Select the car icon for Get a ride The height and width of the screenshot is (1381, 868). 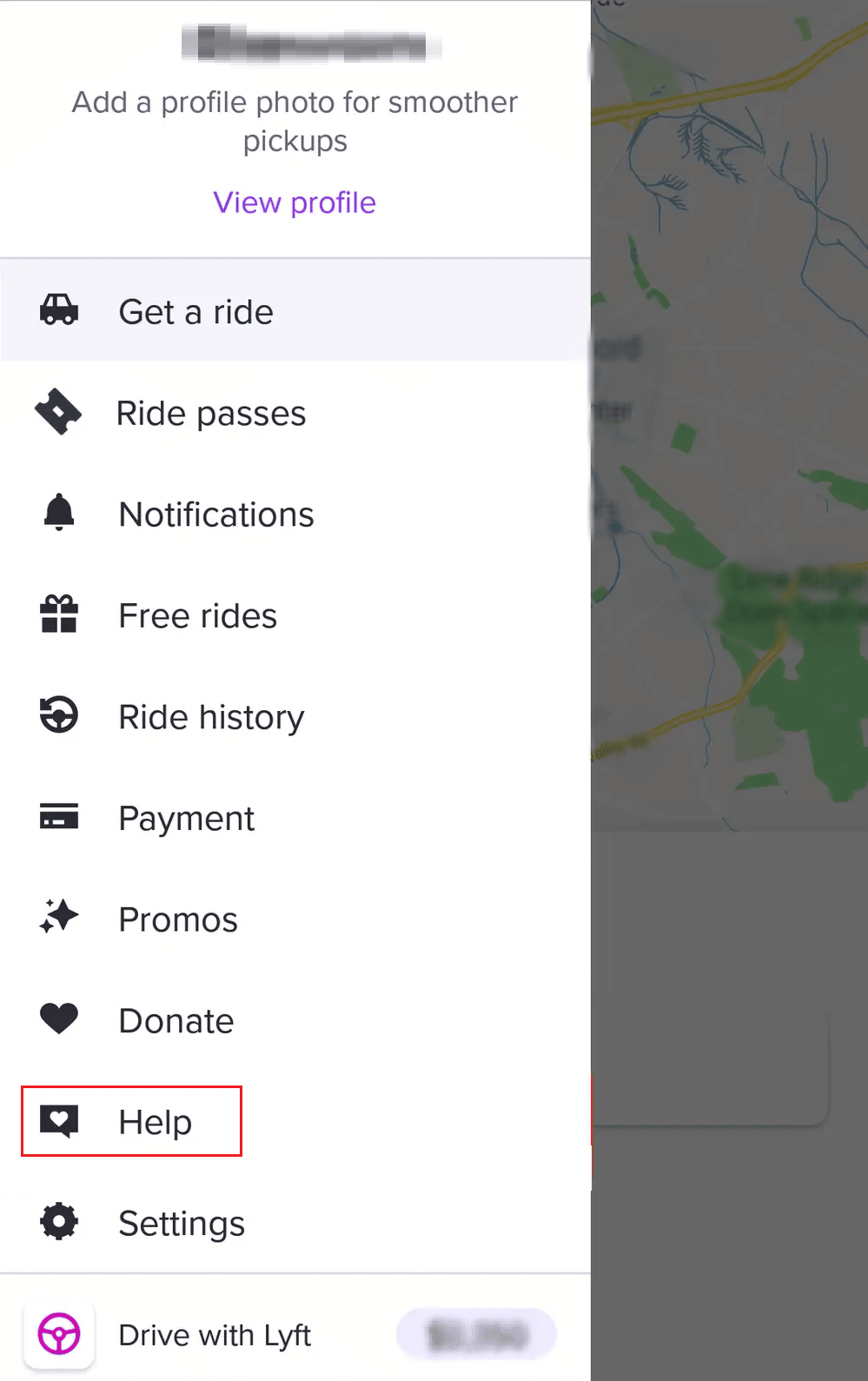58,310
